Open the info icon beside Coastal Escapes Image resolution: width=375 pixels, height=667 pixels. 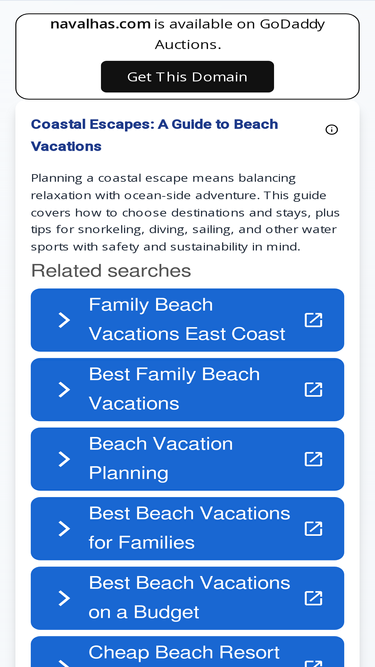pyautogui.click(x=331, y=130)
